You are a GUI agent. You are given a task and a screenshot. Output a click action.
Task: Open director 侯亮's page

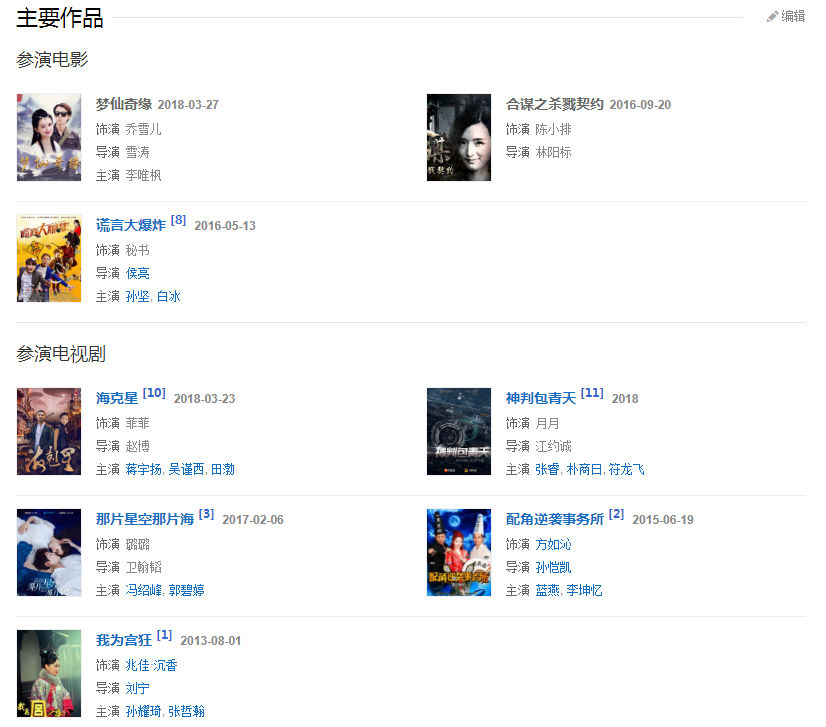click(x=138, y=273)
